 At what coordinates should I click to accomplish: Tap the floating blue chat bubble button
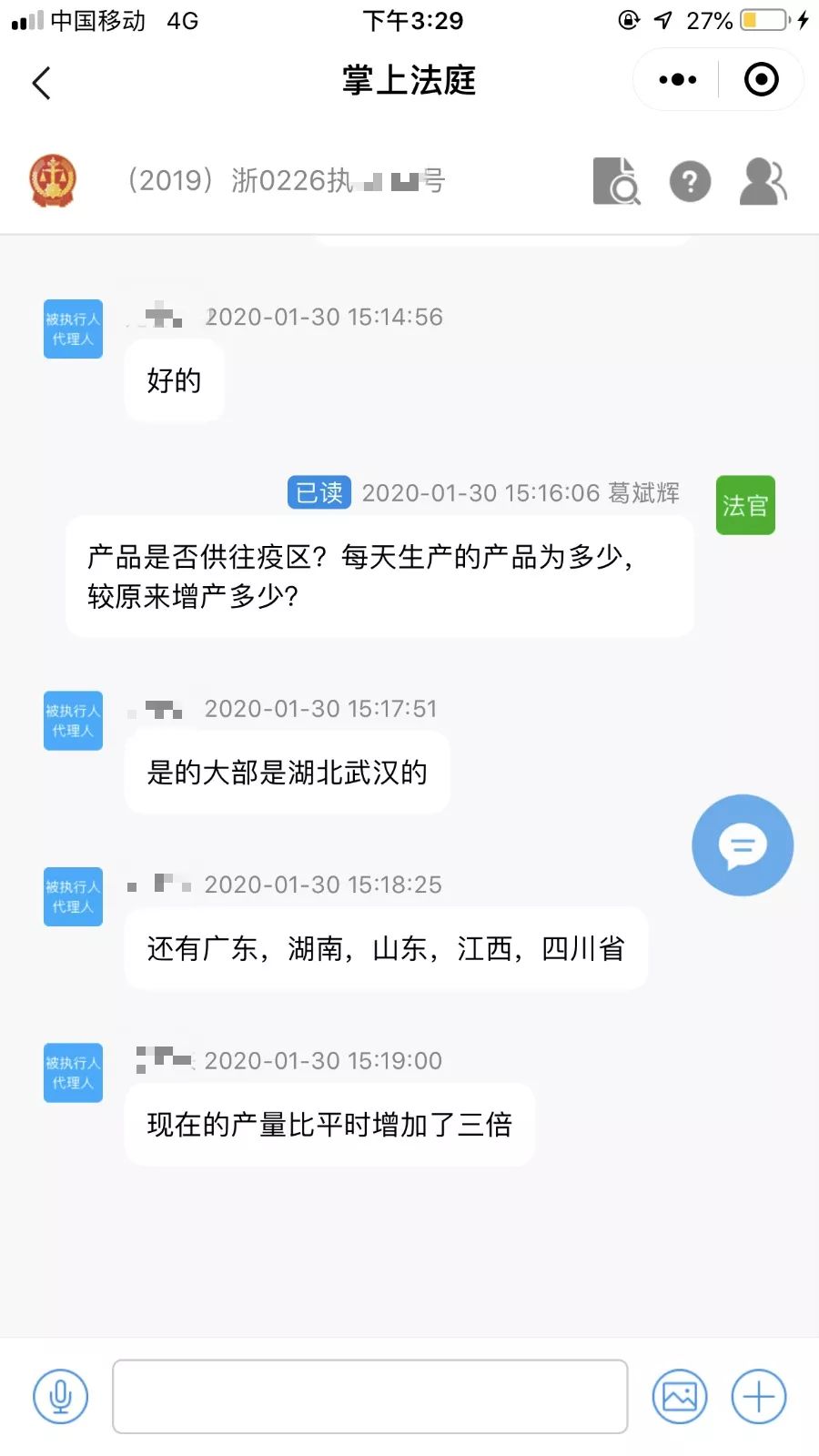(x=742, y=845)
